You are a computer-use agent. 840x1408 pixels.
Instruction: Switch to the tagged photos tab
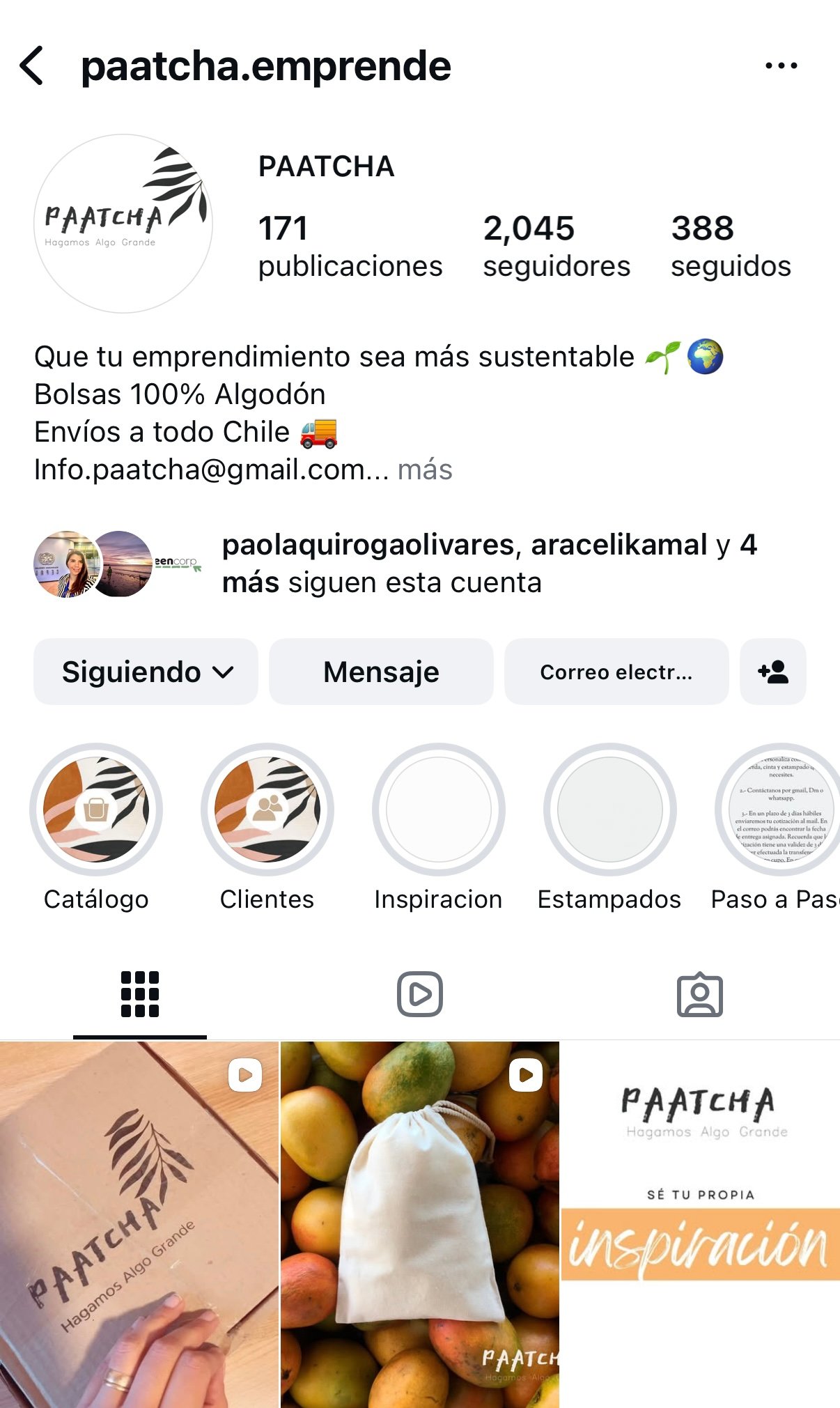[699, 994]
